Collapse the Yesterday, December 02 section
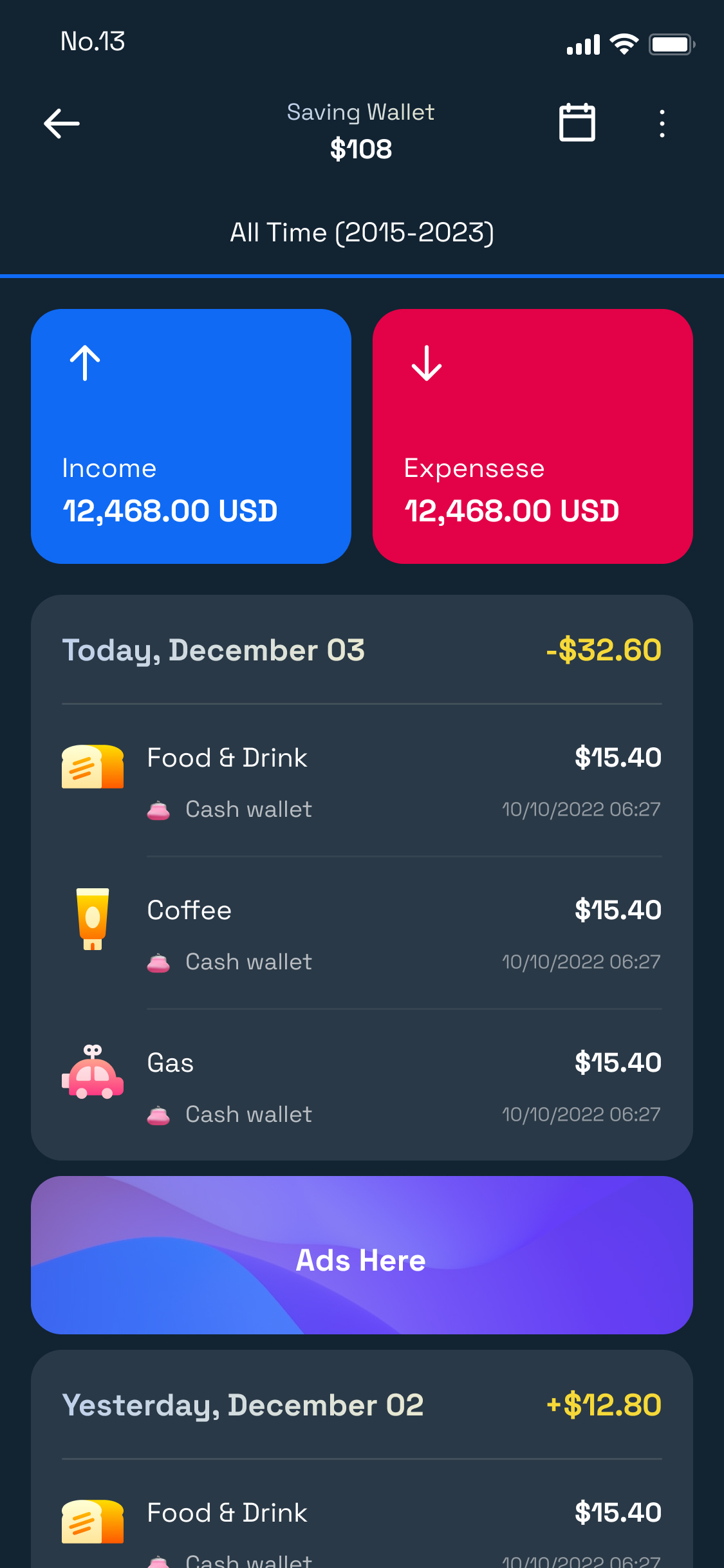The width and height of the screenshot is (724, 1568). (x=243, y=1406)
